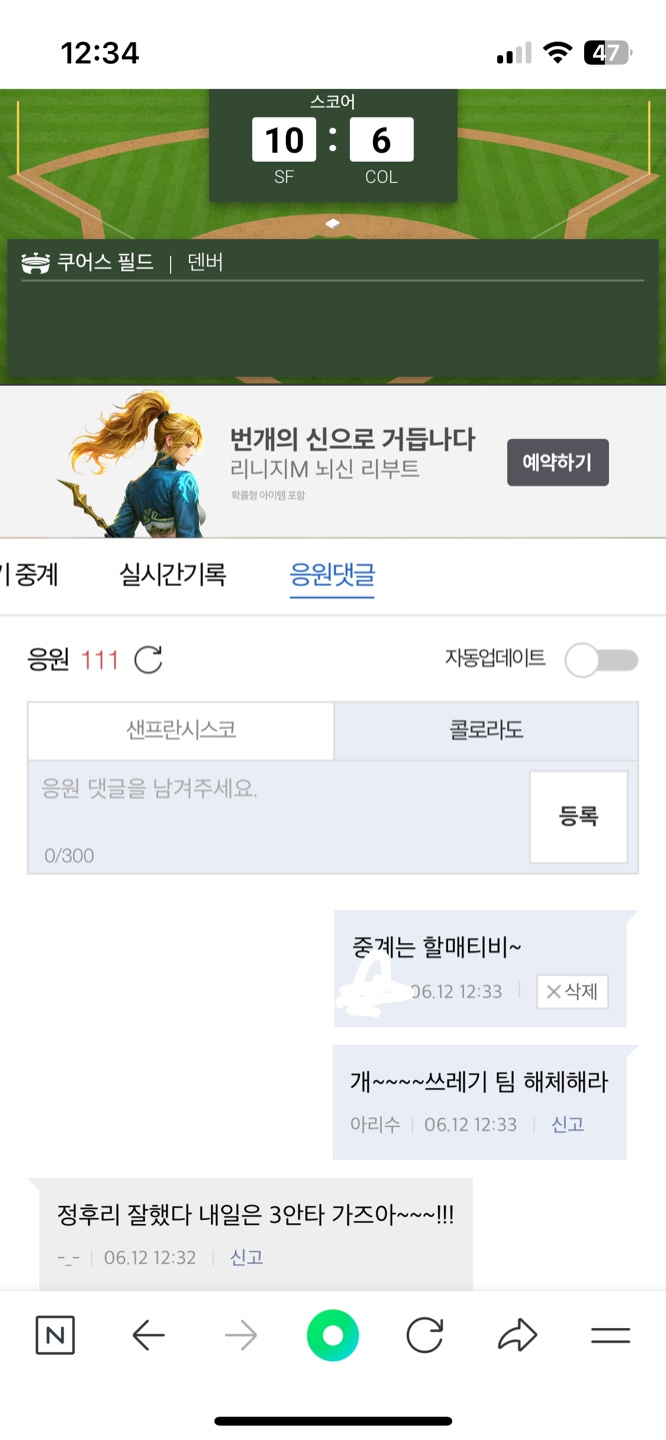The height and width of the screenshot is (1440, 666).
Task: Report the comment by 아리수
Action: pyautogui.click(x=567, y=1125)
